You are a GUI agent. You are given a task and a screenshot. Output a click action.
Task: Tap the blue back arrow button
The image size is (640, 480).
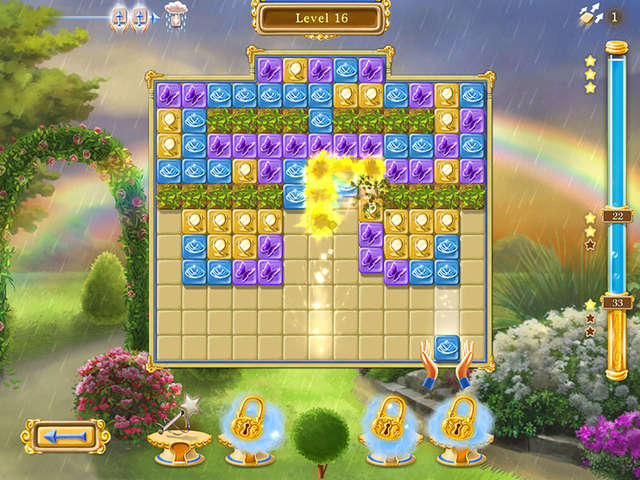[x=65, y=437]
